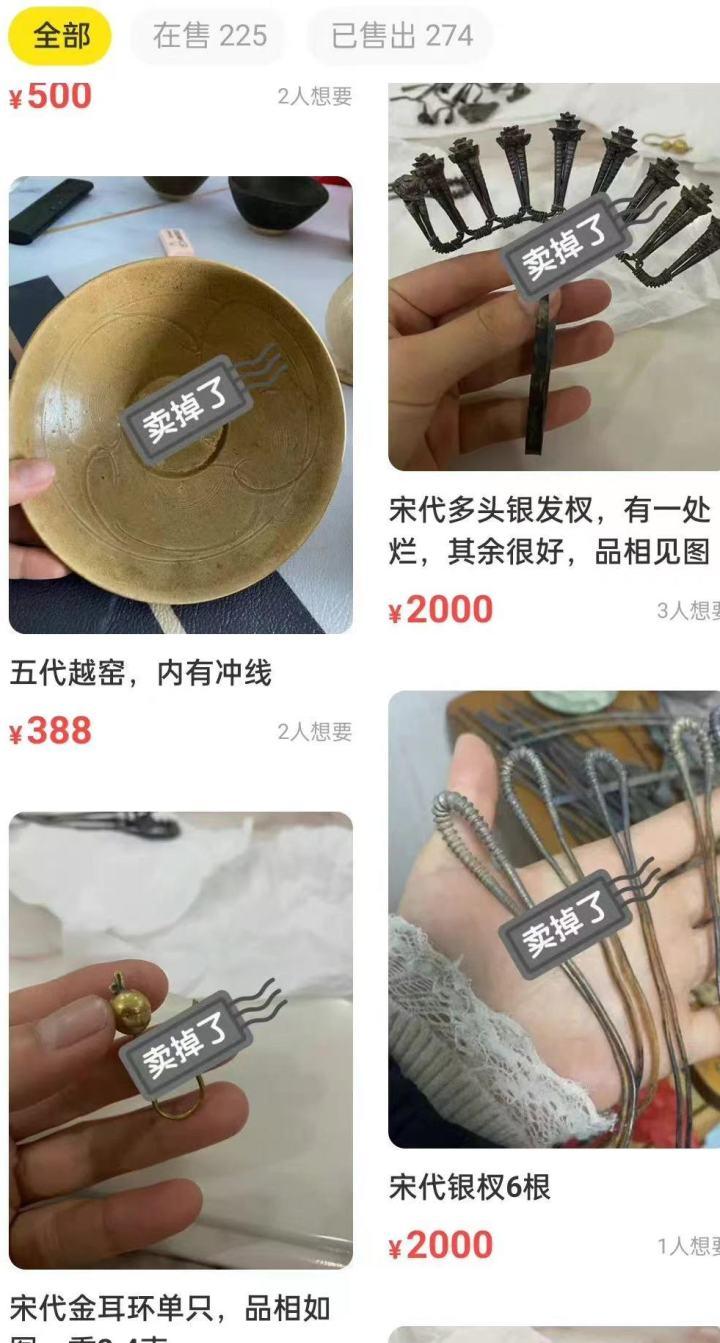Switch to 已售出 274 tab

(x=401, y=36)
